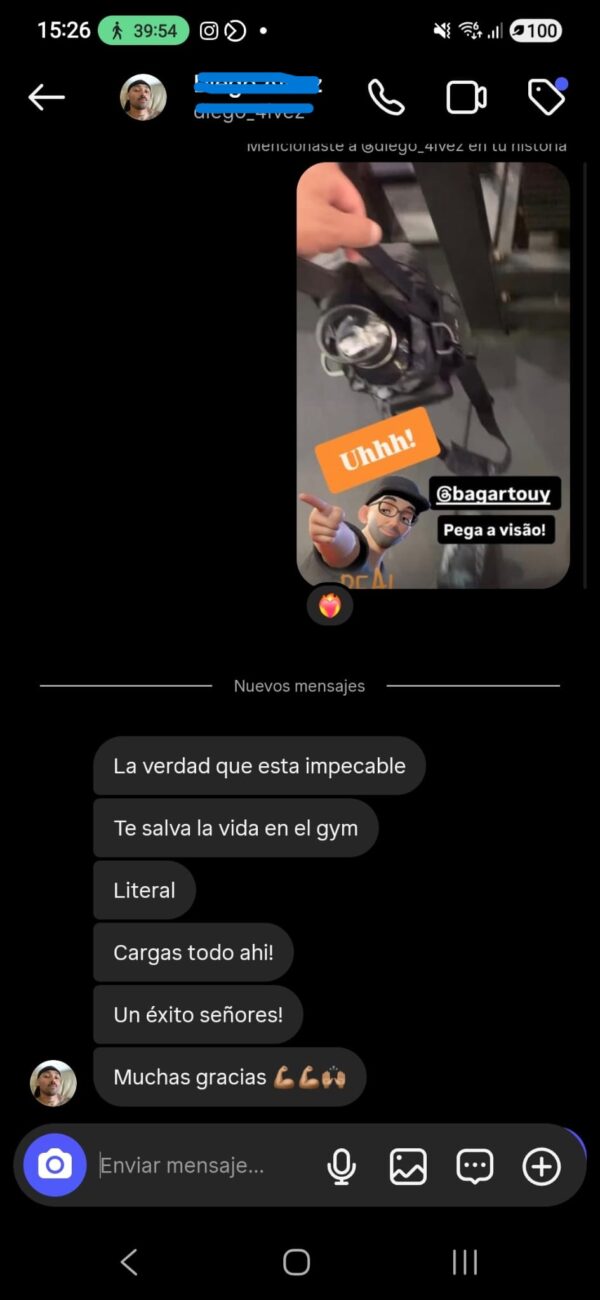Pick an image from the gallery
This screenshot has height=1300, width=600.
[408, 1166]
